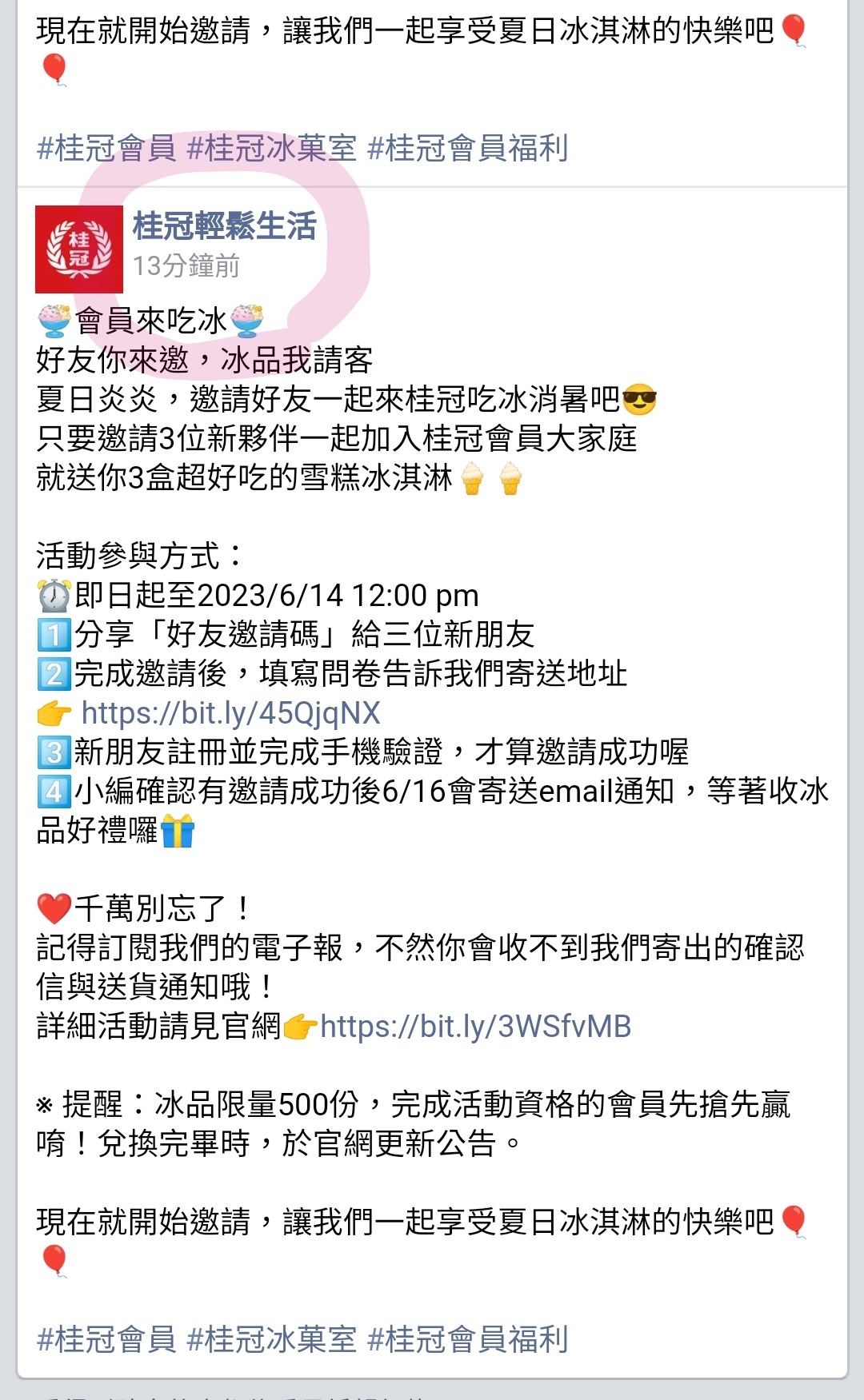This screenshot has width=864, height=1400.
Task: Open the 13分鐘前 post timestamp
Action: (186, 266)
